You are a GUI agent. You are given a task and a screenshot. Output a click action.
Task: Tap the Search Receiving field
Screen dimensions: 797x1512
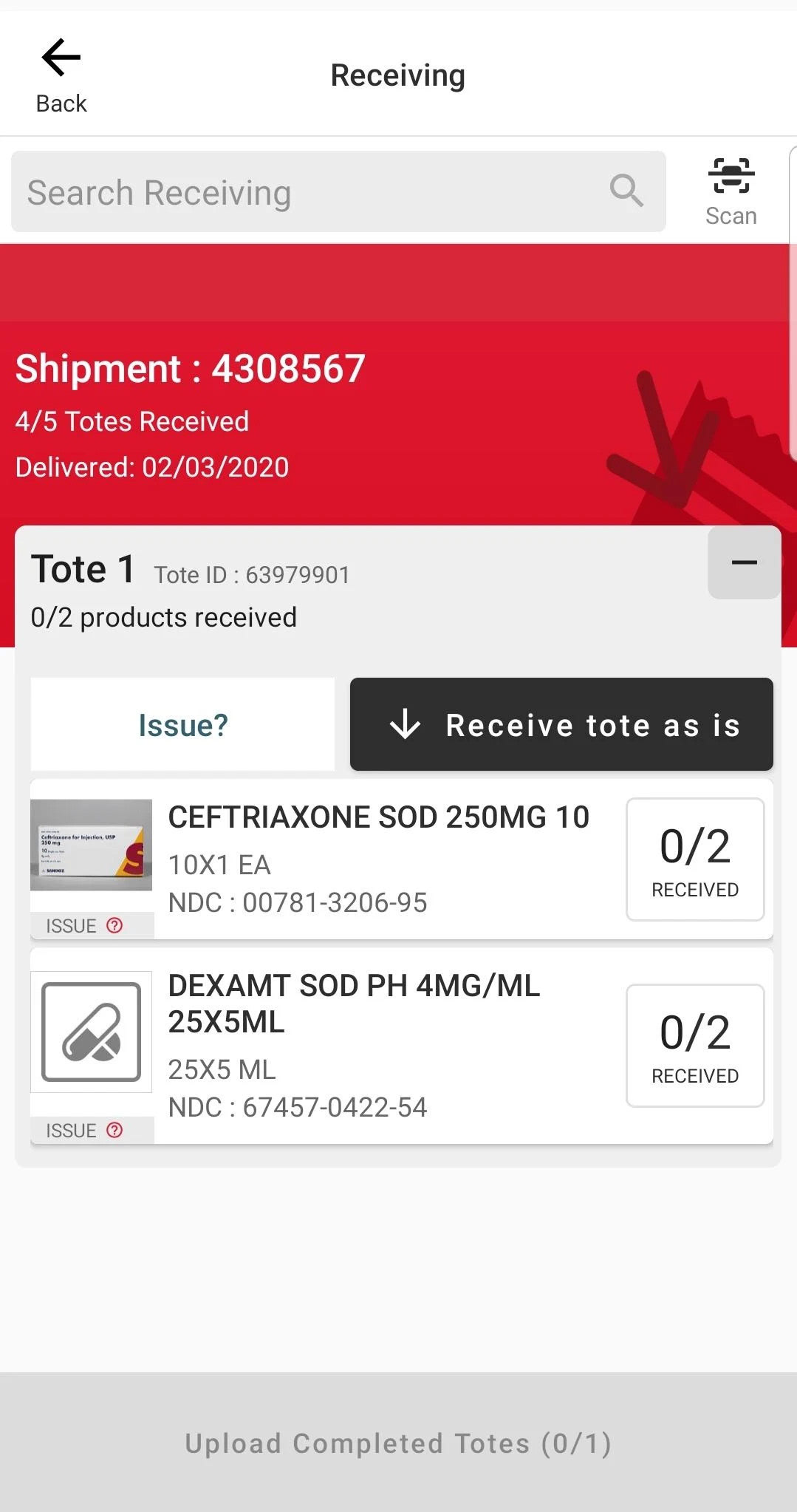tap(338, 191)
